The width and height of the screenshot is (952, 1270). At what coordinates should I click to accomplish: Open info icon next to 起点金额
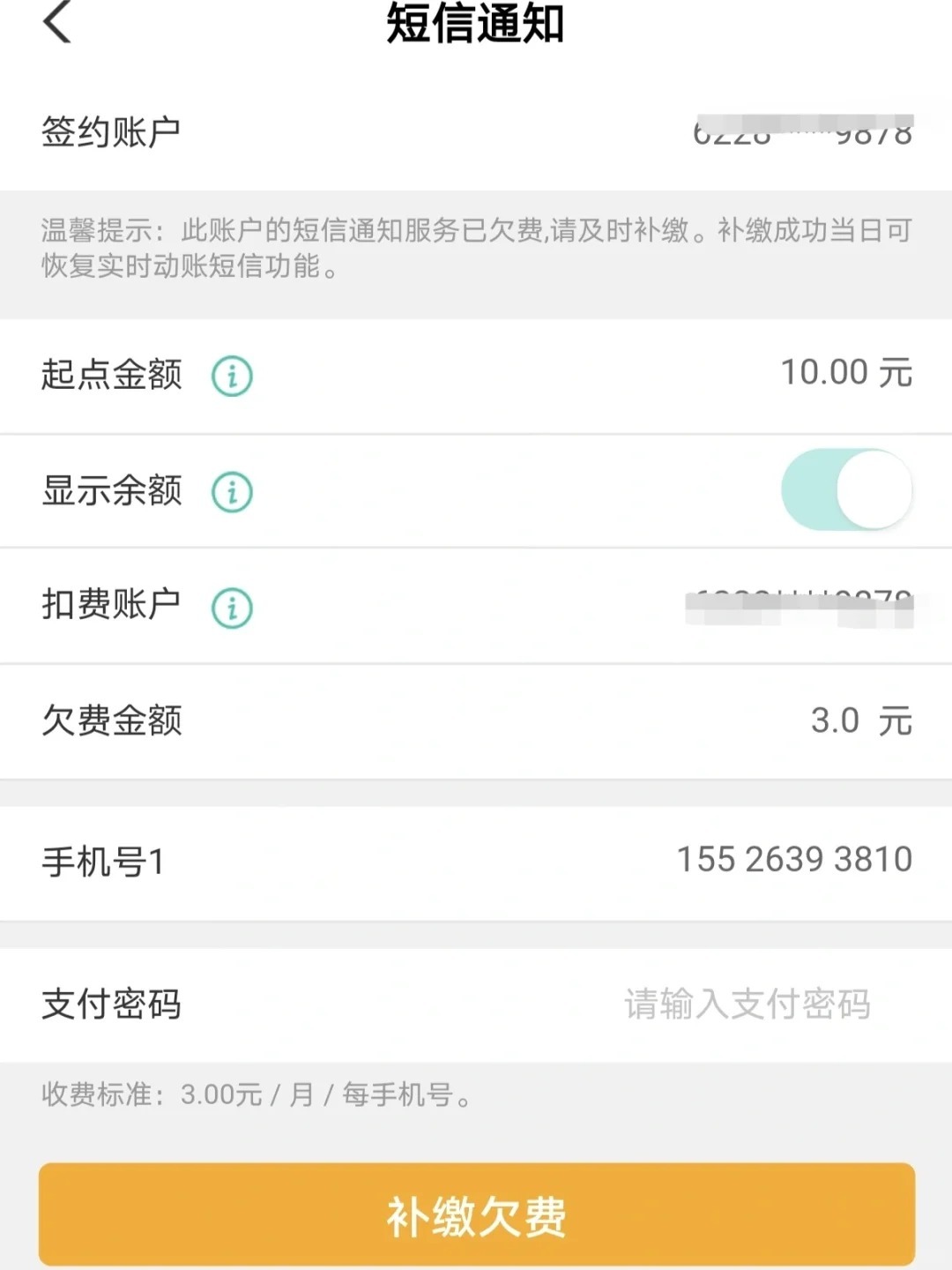click(232, 376)
